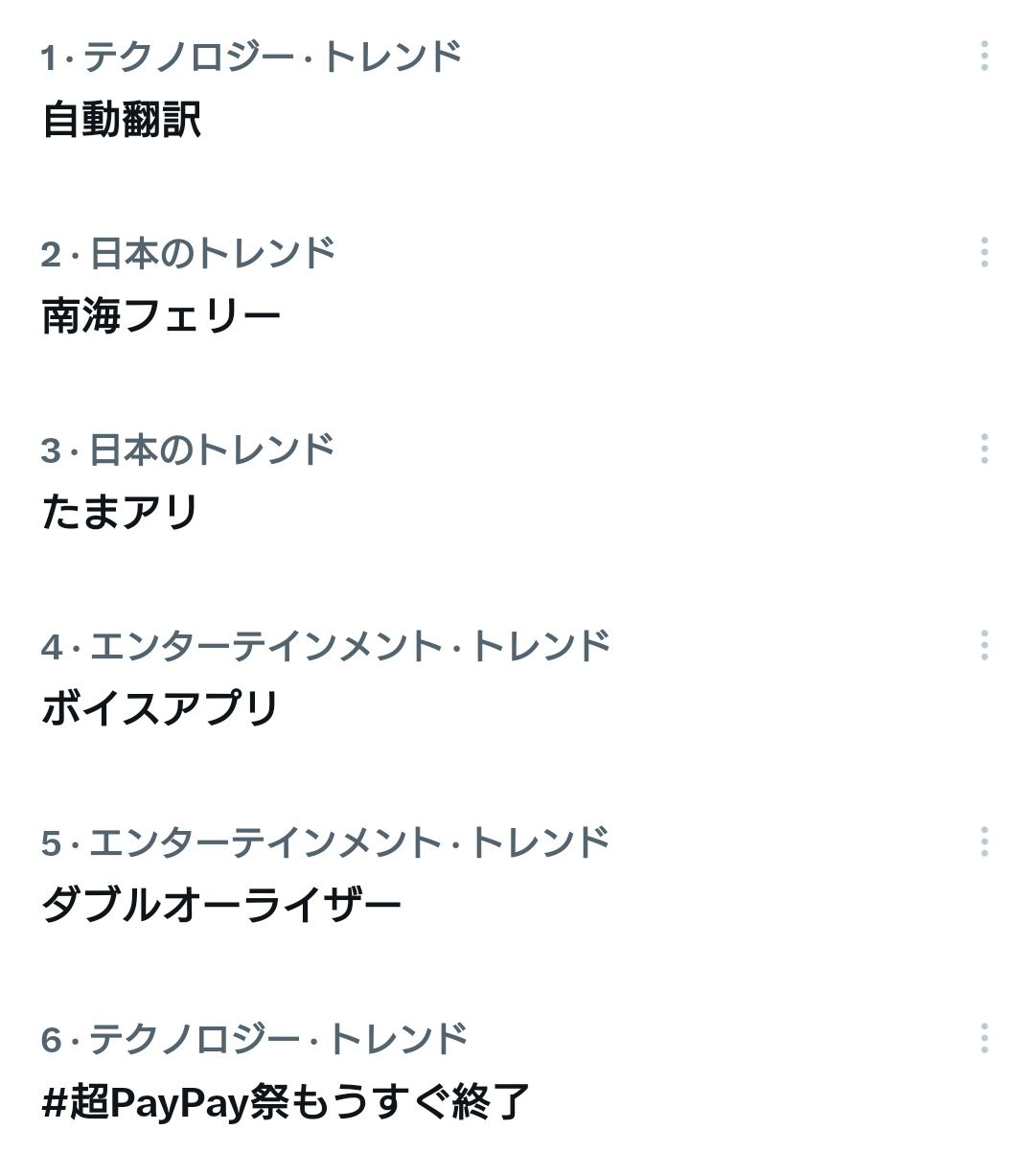
Task: Show options for the たまアリ trend
Action: [x=984, y=450]
